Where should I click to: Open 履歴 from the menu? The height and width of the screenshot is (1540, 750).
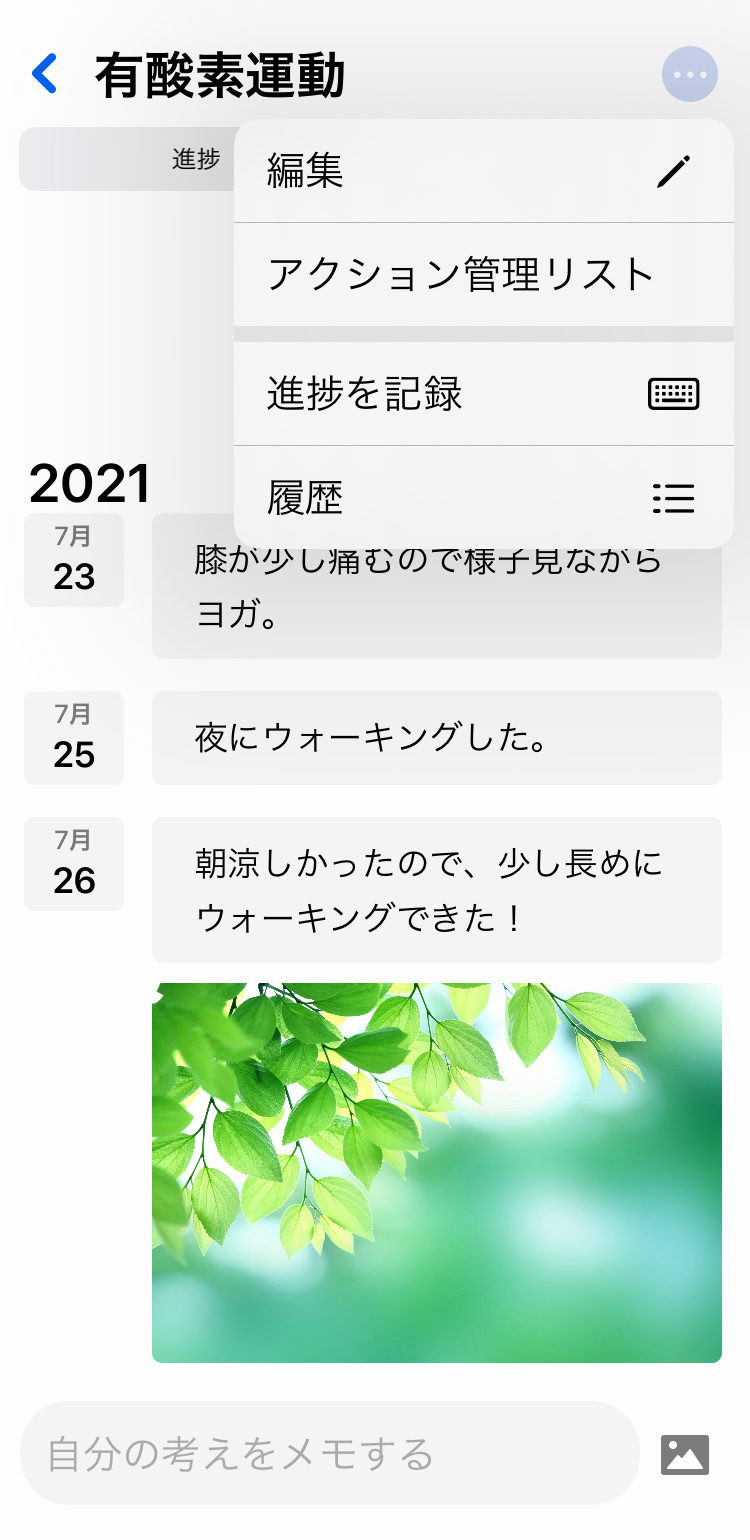pyautogui.click(x=483, y=497)
